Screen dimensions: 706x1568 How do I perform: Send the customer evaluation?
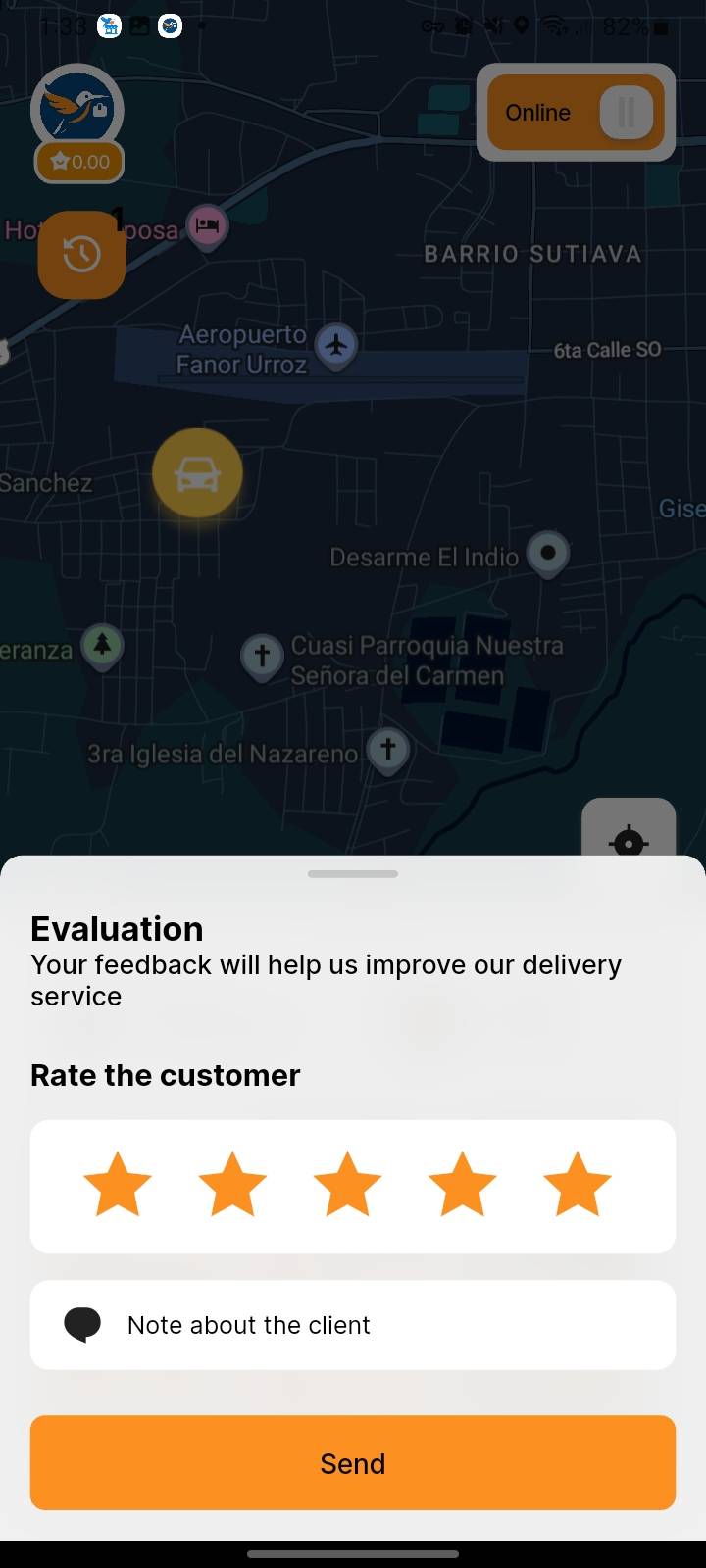click(353, 1463)
